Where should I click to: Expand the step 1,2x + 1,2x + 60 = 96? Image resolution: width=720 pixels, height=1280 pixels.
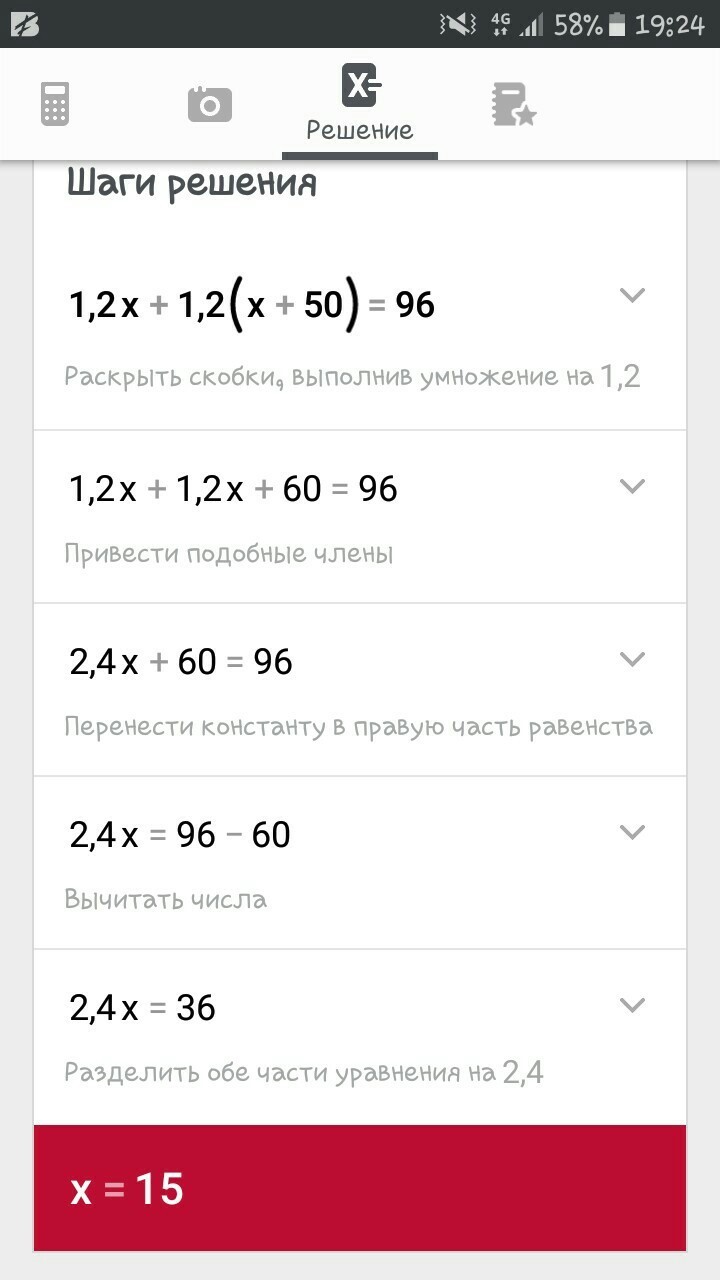(631, 487)
